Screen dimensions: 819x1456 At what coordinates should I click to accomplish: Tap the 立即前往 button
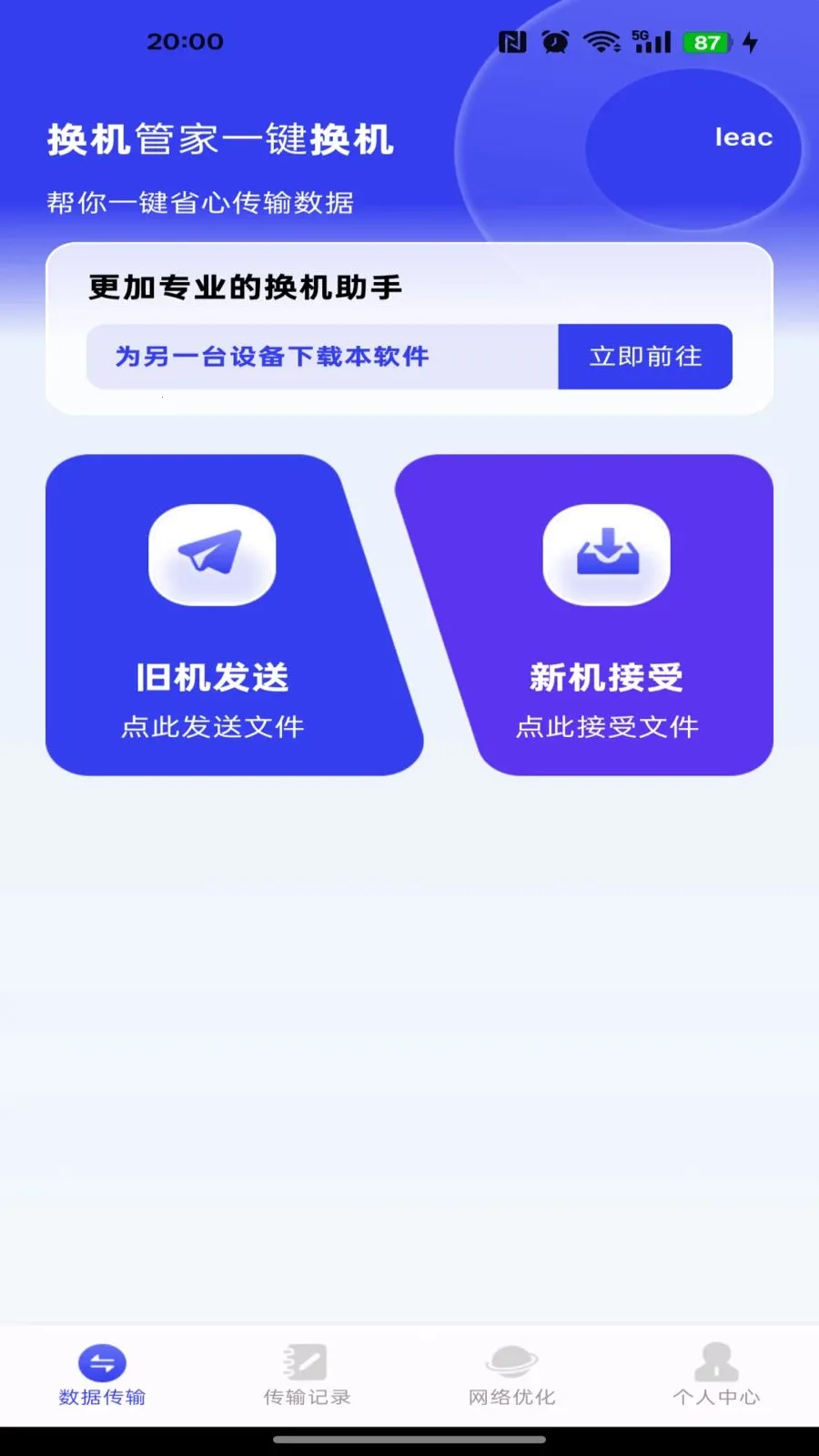point(645,357)
